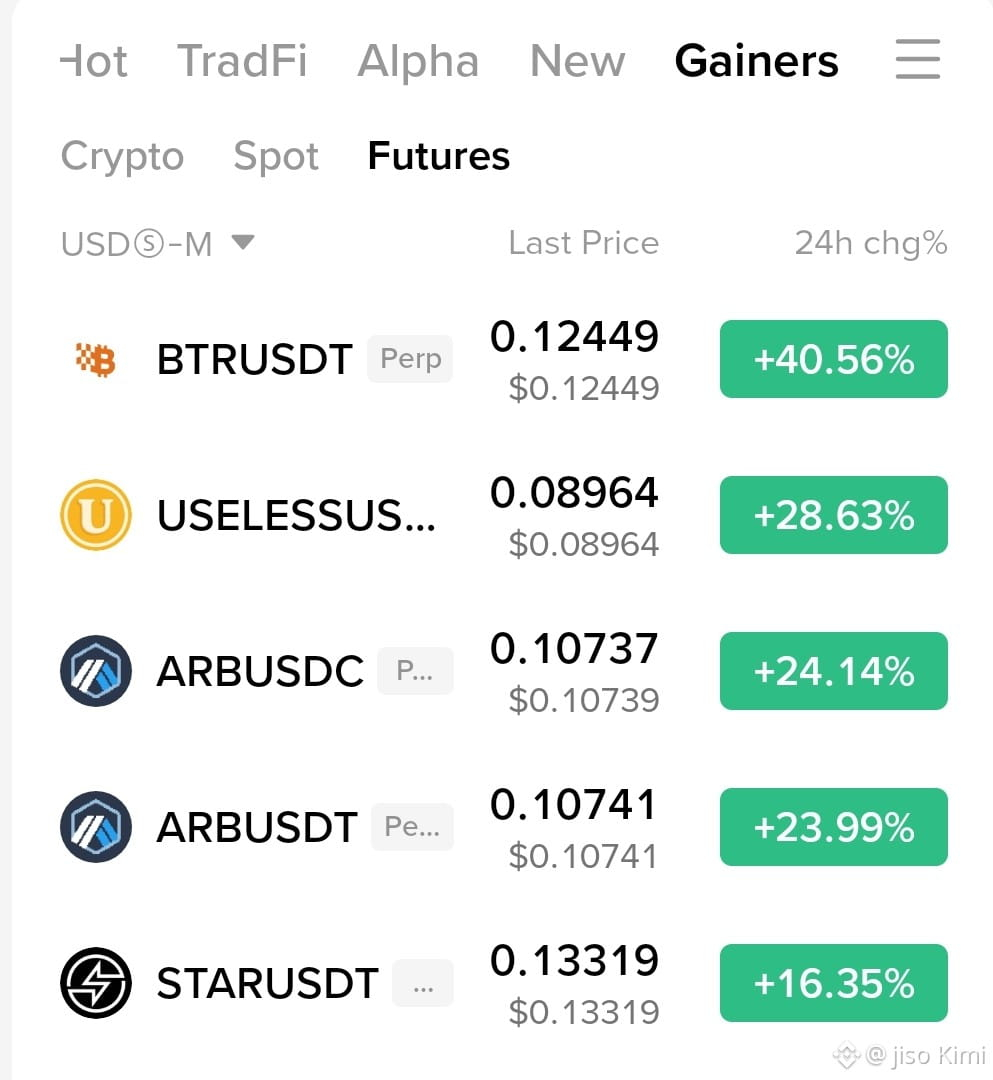This screenshot has width=993, height=1080.
Task: Sort by 24h chg% column
Action: (871, 243)
